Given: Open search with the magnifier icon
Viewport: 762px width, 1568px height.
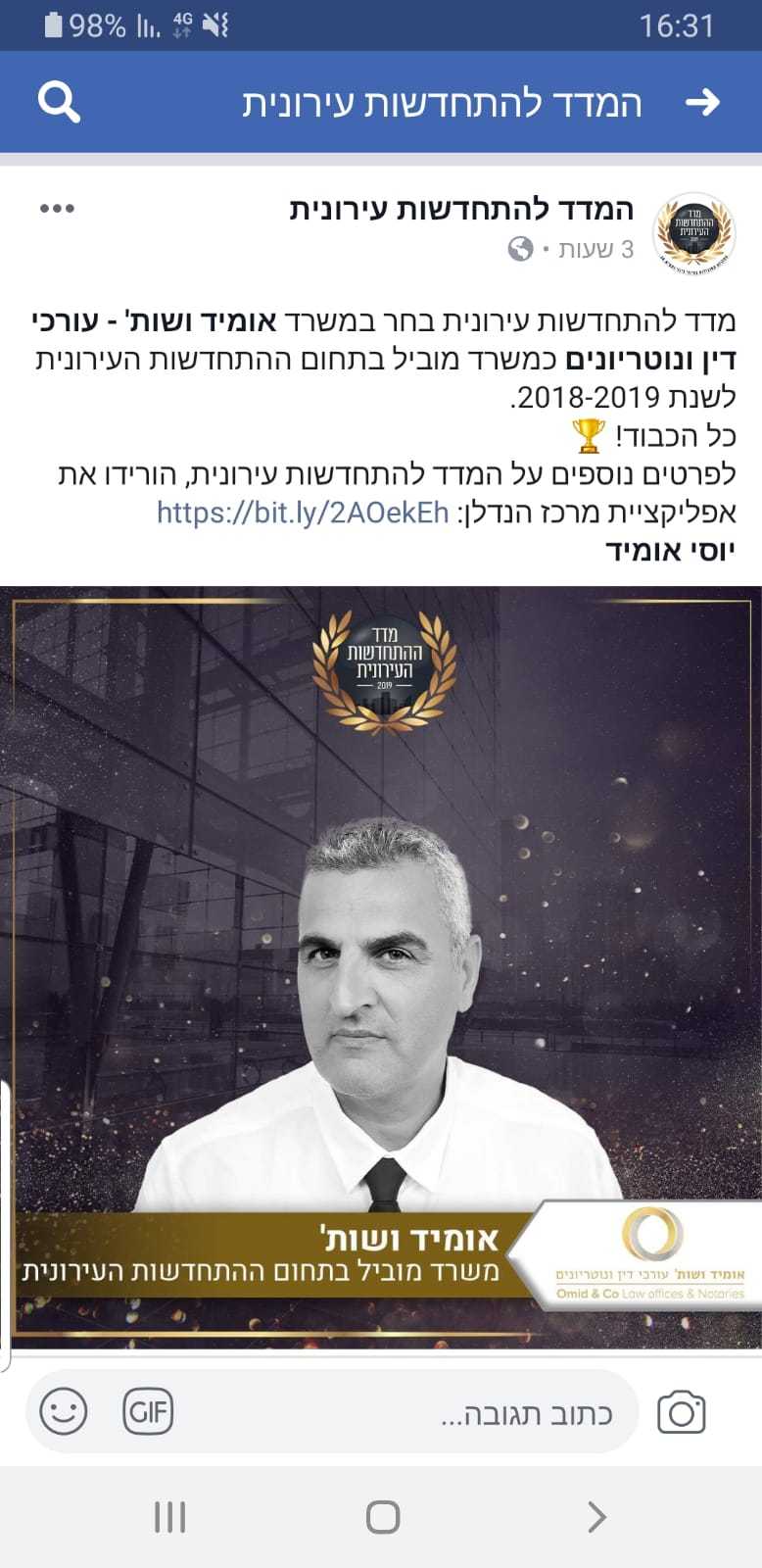Looking at the screenshot, I should pos(59,103).
